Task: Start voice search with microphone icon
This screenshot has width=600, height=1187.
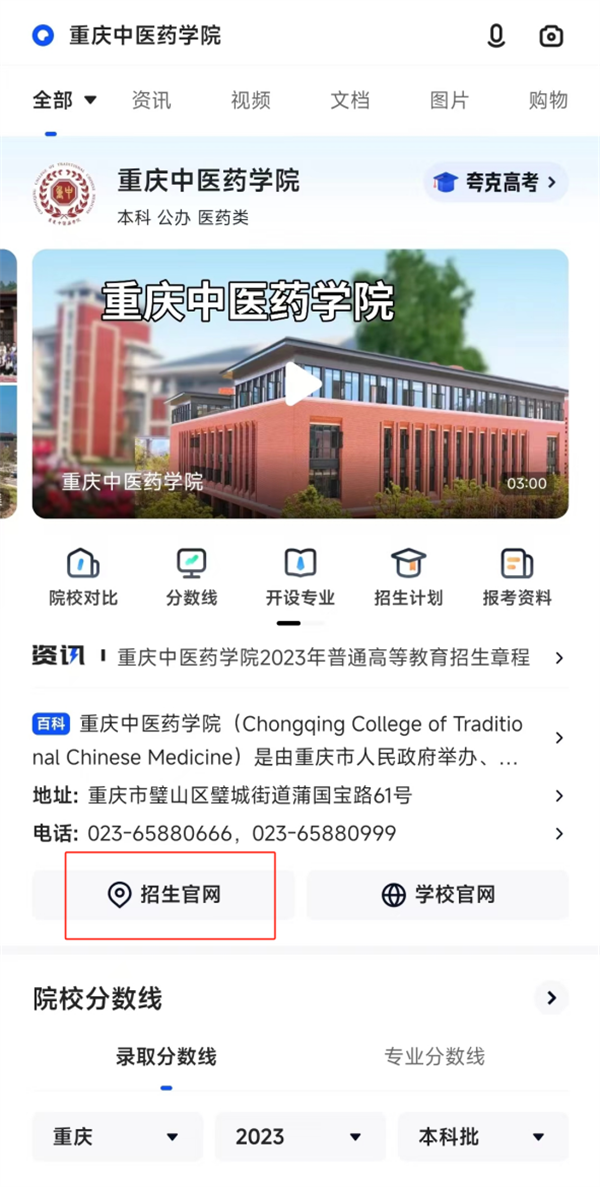Action: (496, 36)
